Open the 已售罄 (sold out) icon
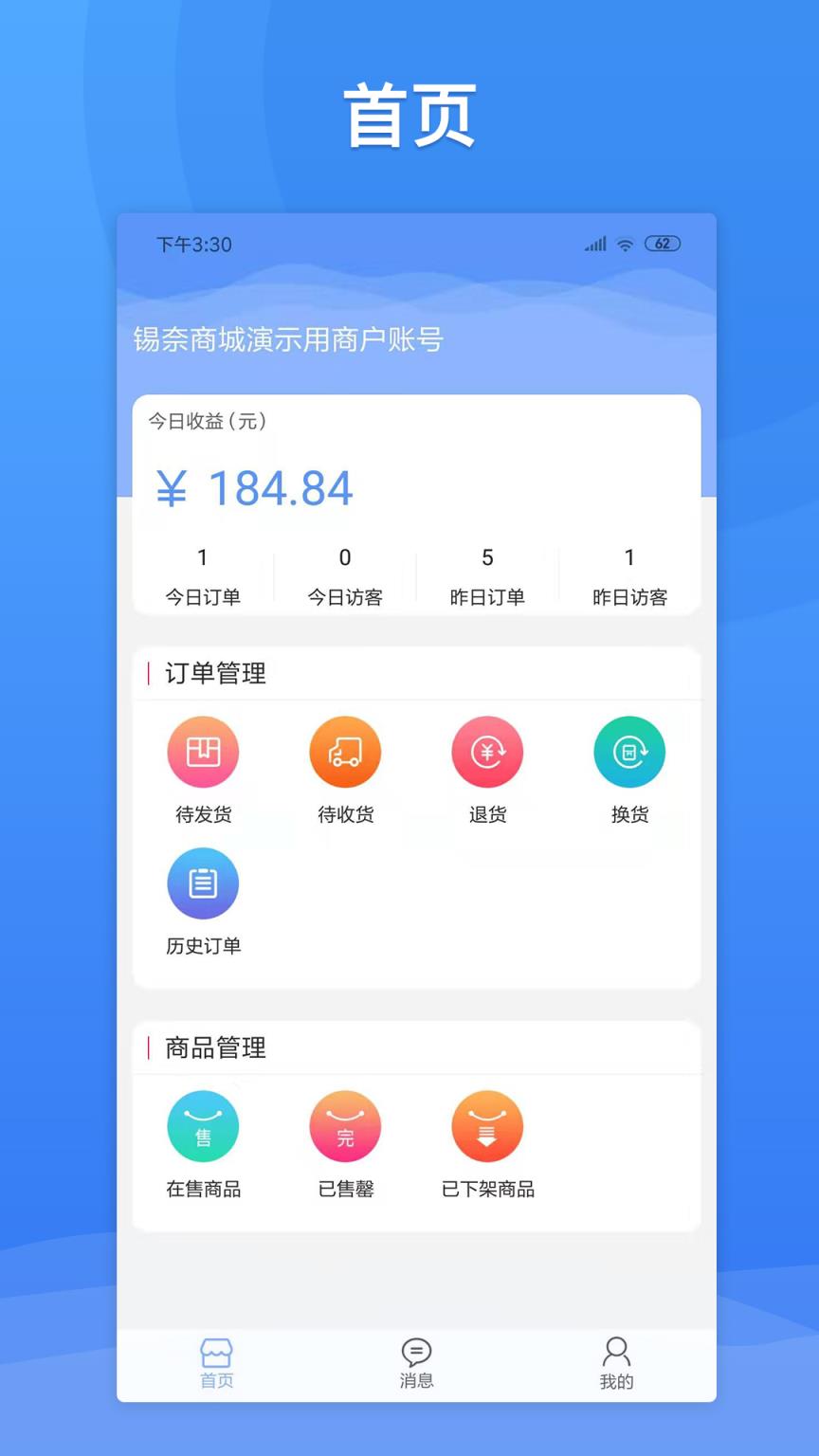Viewport: 819px width, 1456px height. tap(345, 1125)
